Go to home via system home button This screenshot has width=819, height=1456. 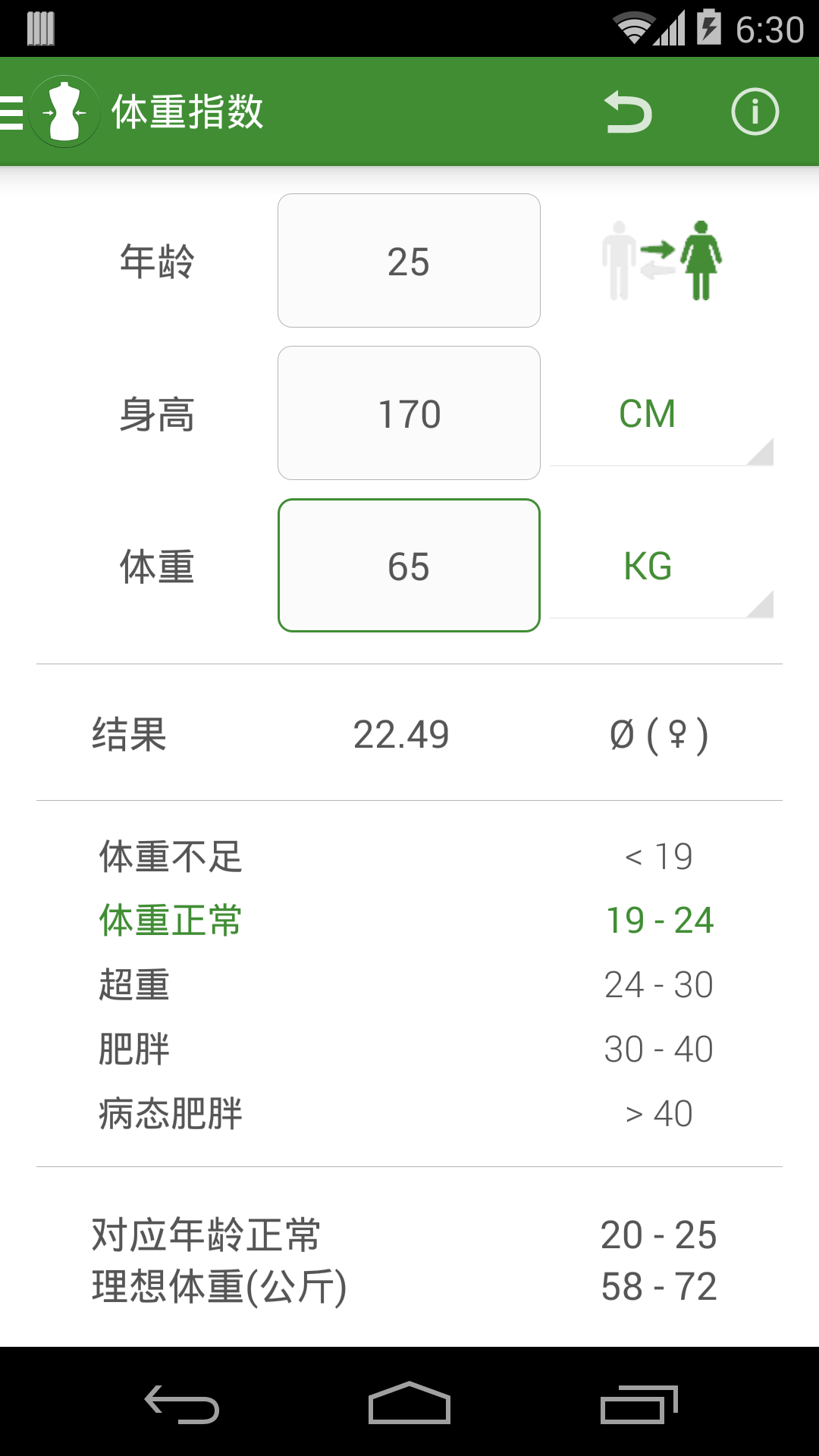409,1403
